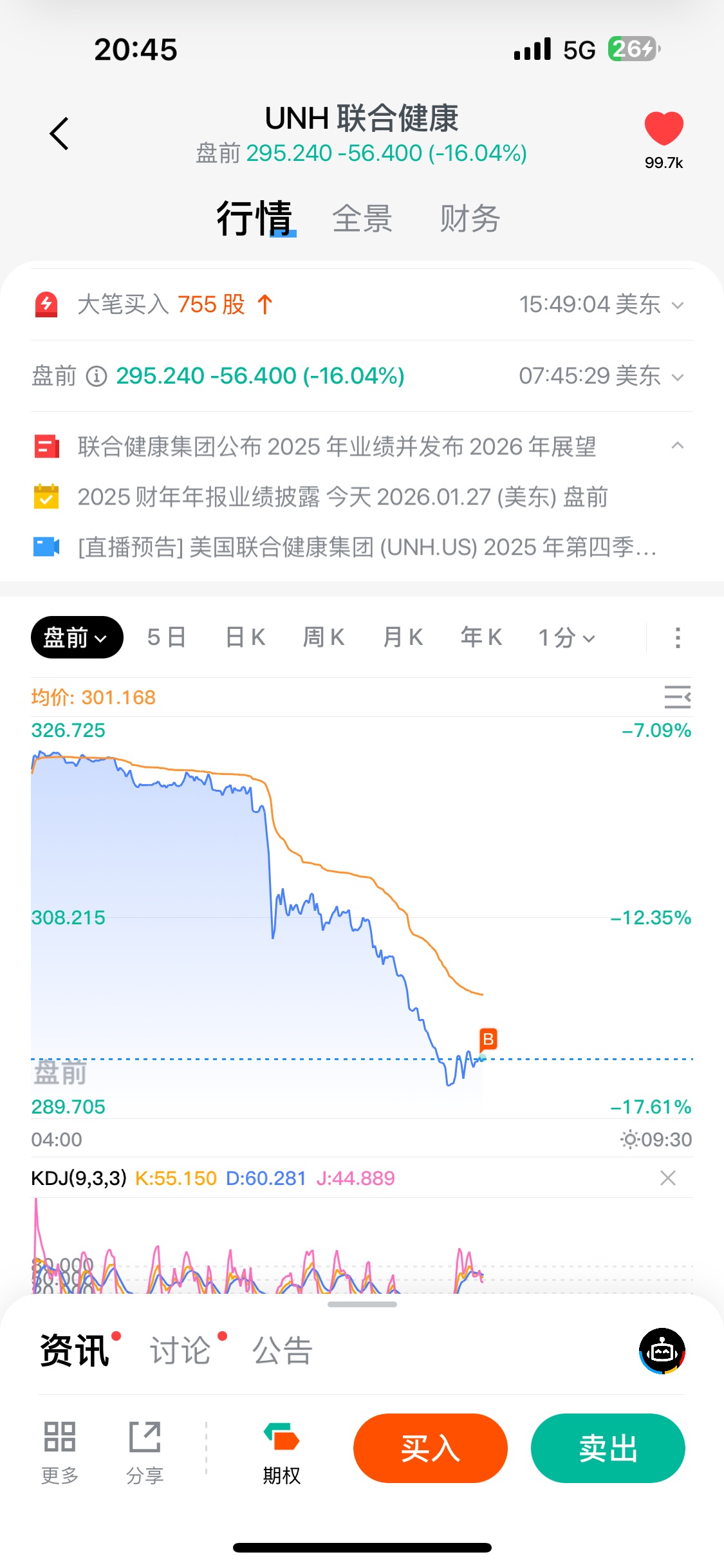Switch to the 讨论 tab
This screenshot has width=724, height=1568.
[x=180, y=1350]
